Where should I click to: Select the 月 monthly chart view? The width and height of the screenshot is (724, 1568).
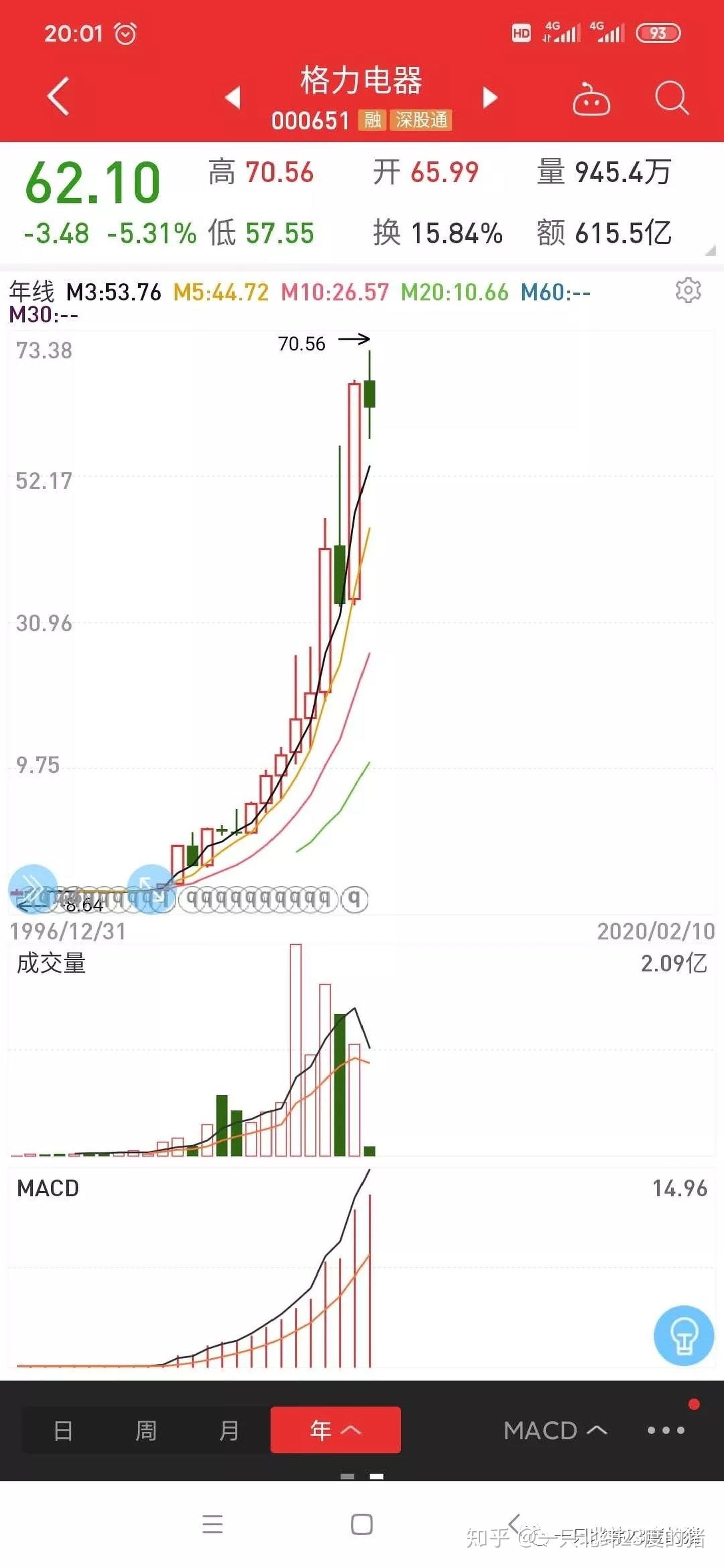228,1430
